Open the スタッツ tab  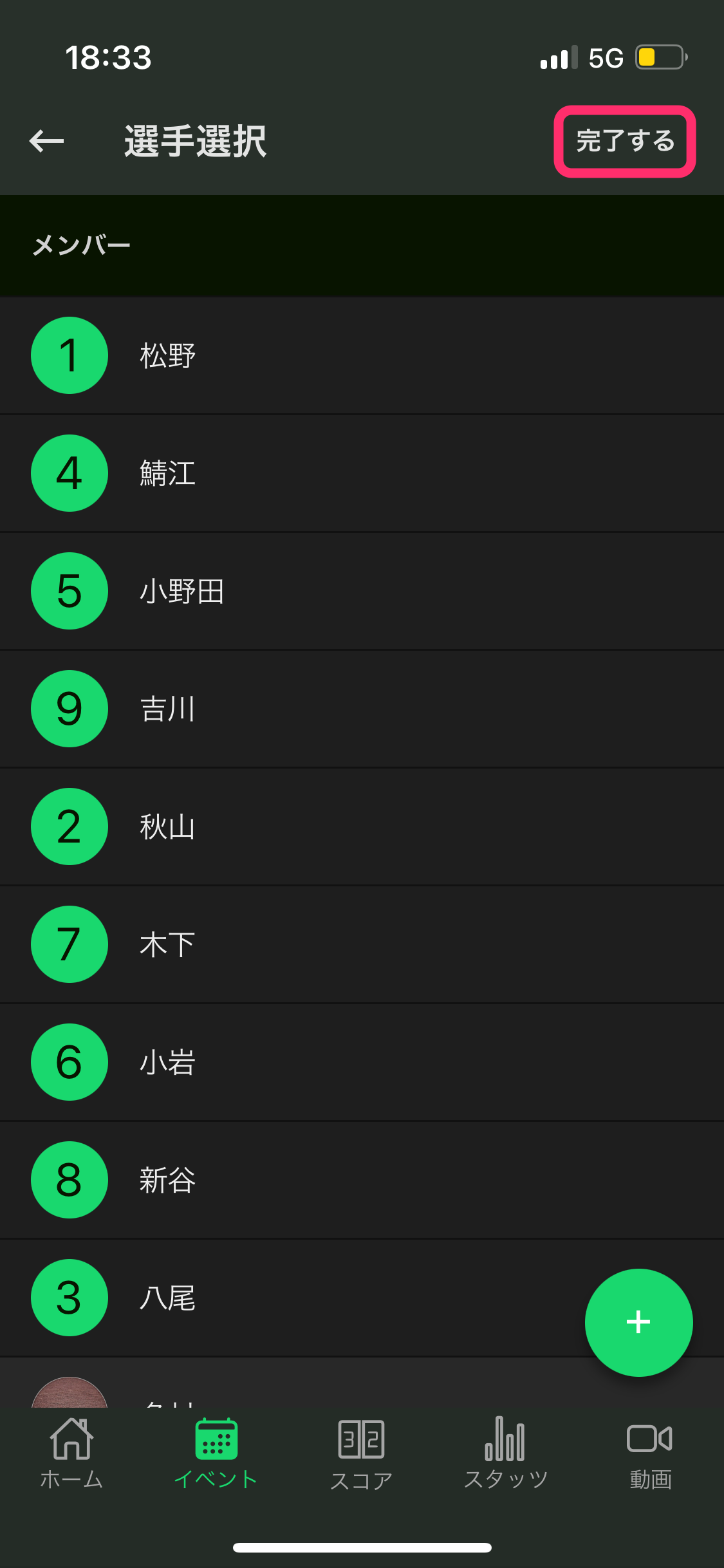(506, 1453)
